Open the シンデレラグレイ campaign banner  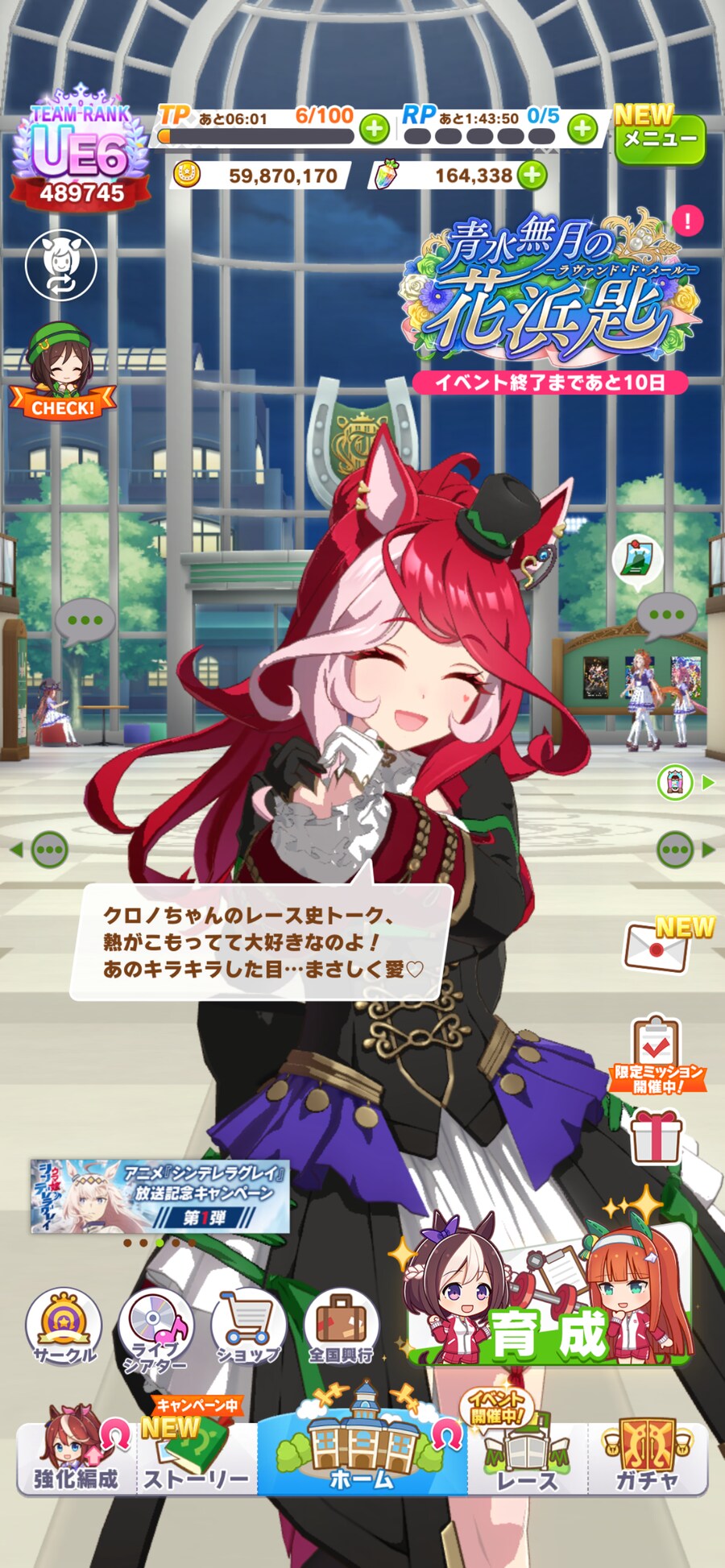[159, 1196]
